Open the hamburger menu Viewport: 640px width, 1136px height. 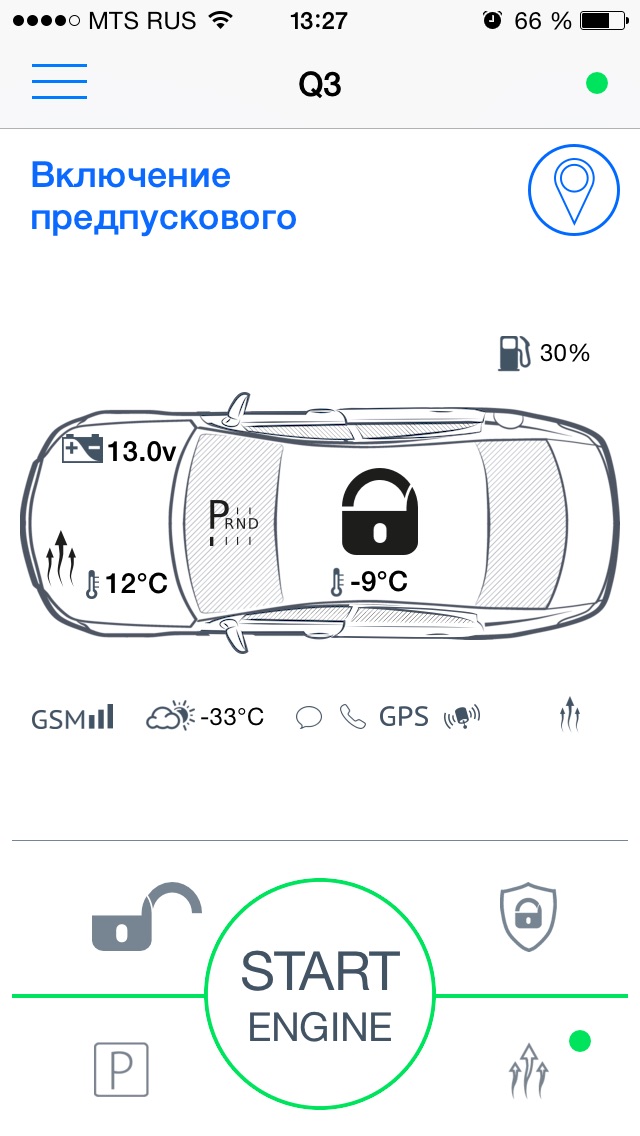click(x=59, y=82)
